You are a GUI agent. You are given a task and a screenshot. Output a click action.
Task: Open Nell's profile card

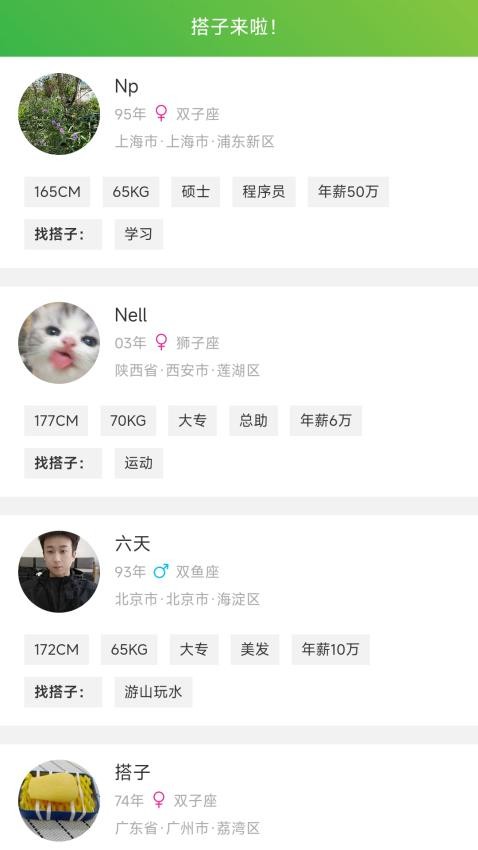pos(239,391)
